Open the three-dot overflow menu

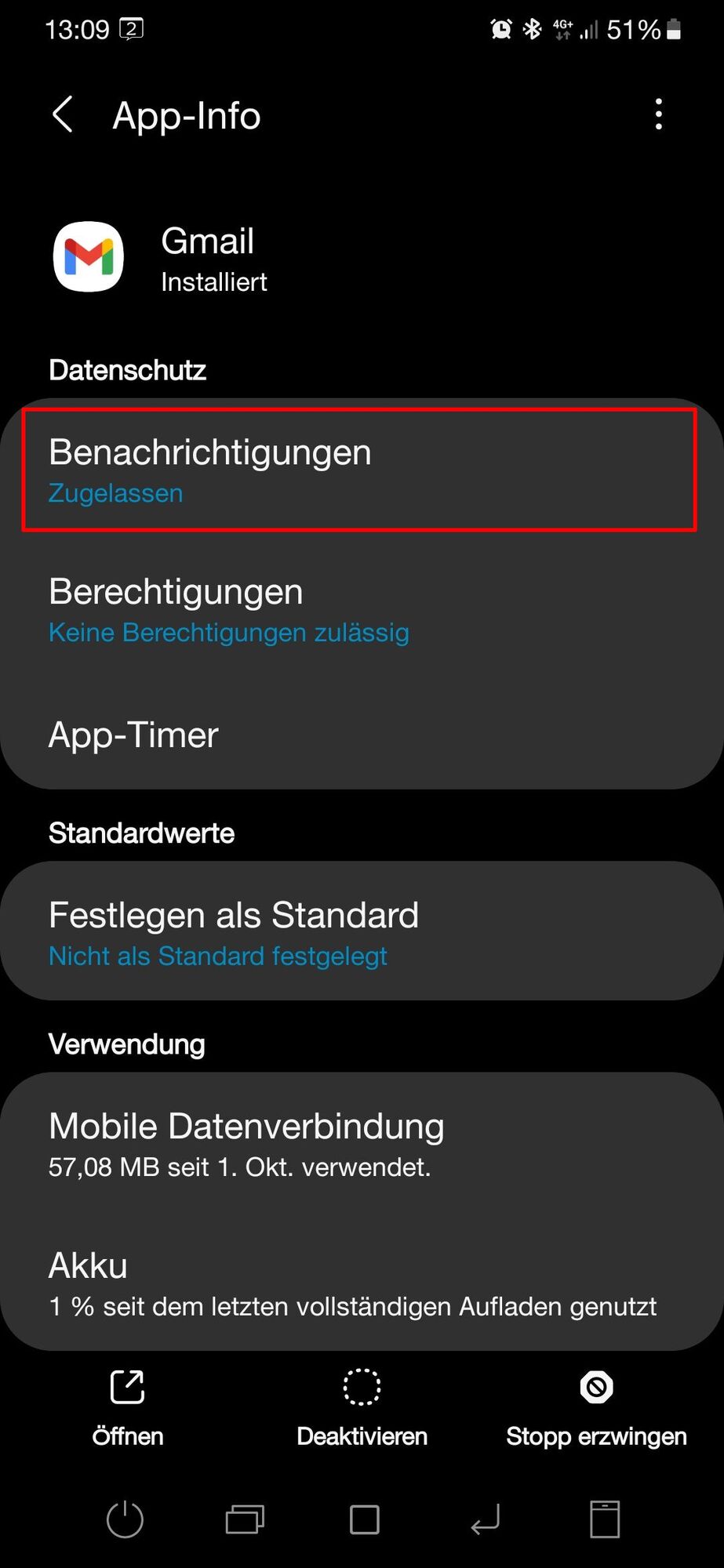coord(658,115)
